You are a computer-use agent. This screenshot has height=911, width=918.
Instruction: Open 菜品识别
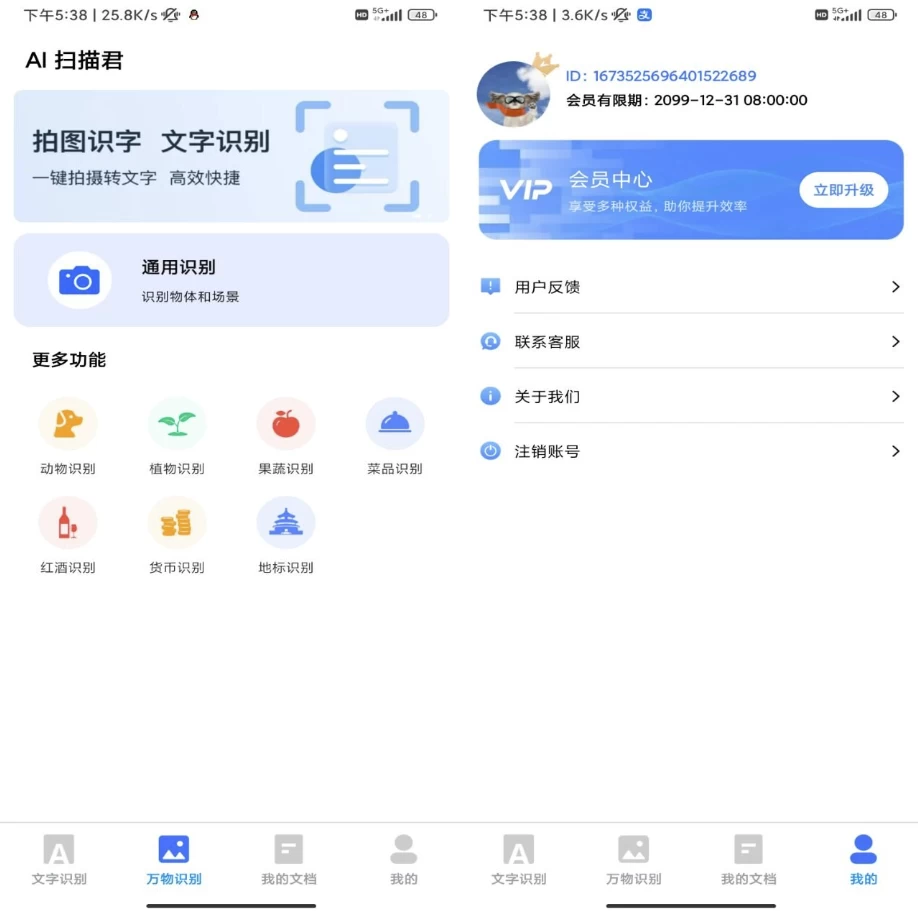tap(395, 436)
